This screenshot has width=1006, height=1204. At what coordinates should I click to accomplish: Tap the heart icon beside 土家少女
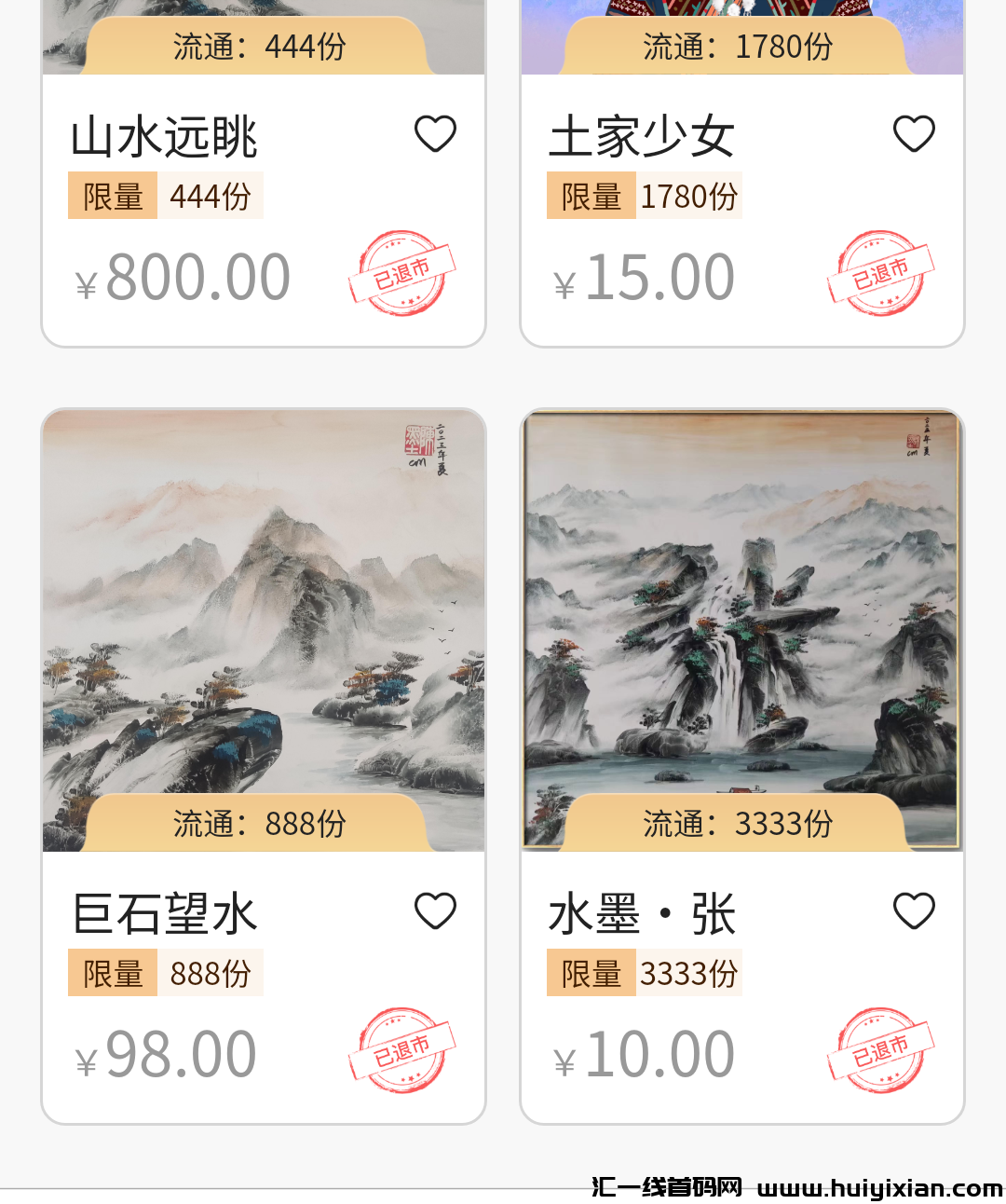914,133
